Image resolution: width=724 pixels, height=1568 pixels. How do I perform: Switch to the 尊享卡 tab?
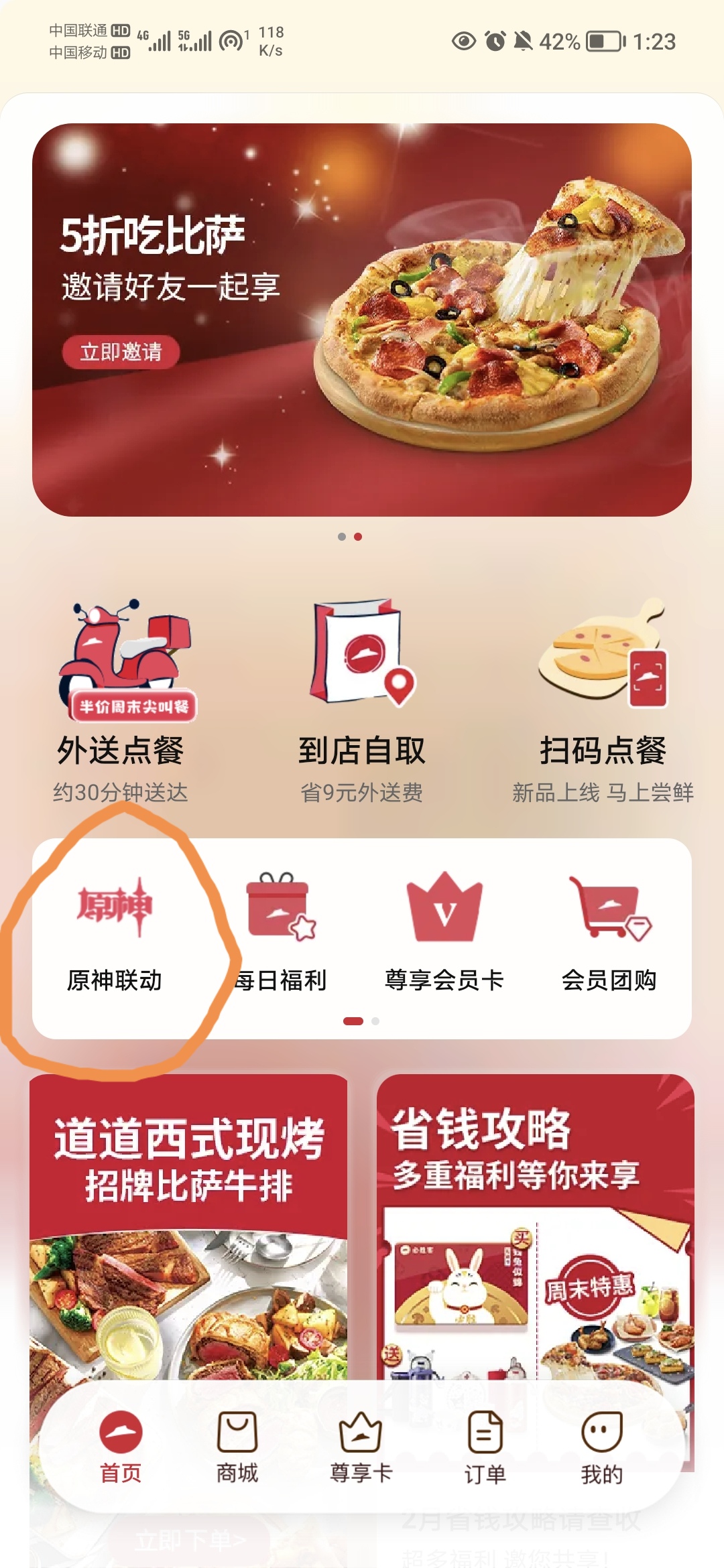coord(361,1447)
